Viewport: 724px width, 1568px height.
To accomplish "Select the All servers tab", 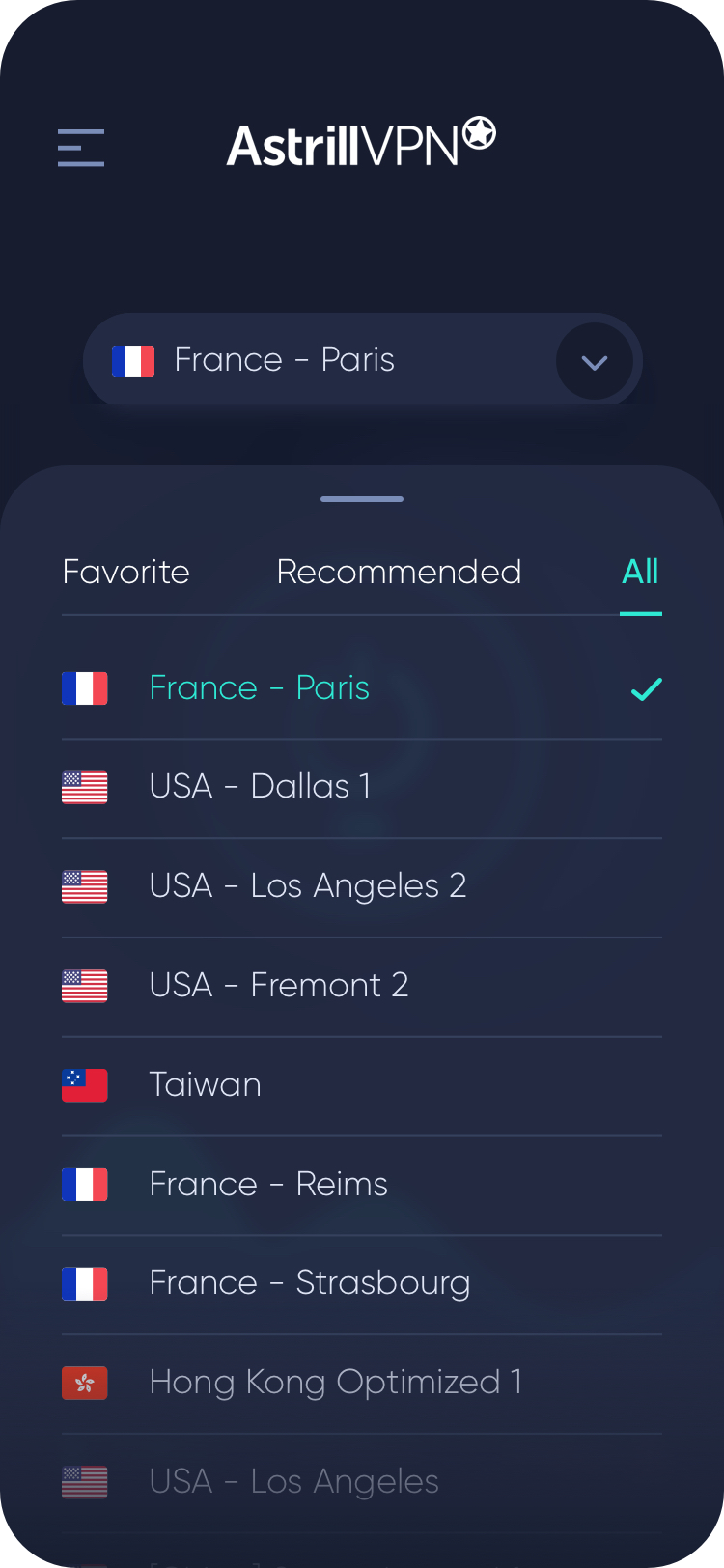I will [640, 572].
